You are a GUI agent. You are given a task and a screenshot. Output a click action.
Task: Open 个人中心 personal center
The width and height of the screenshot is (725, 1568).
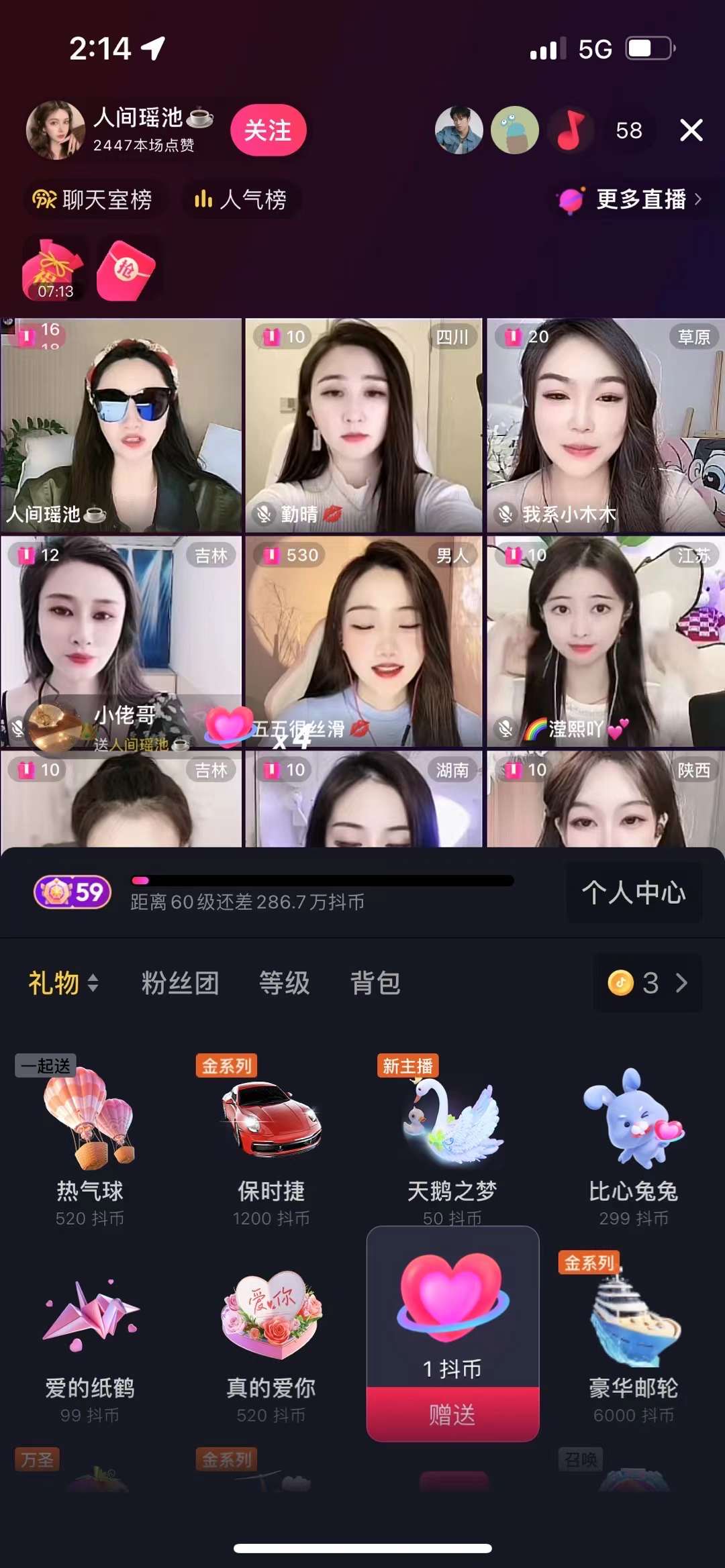[x=634, y=892]
